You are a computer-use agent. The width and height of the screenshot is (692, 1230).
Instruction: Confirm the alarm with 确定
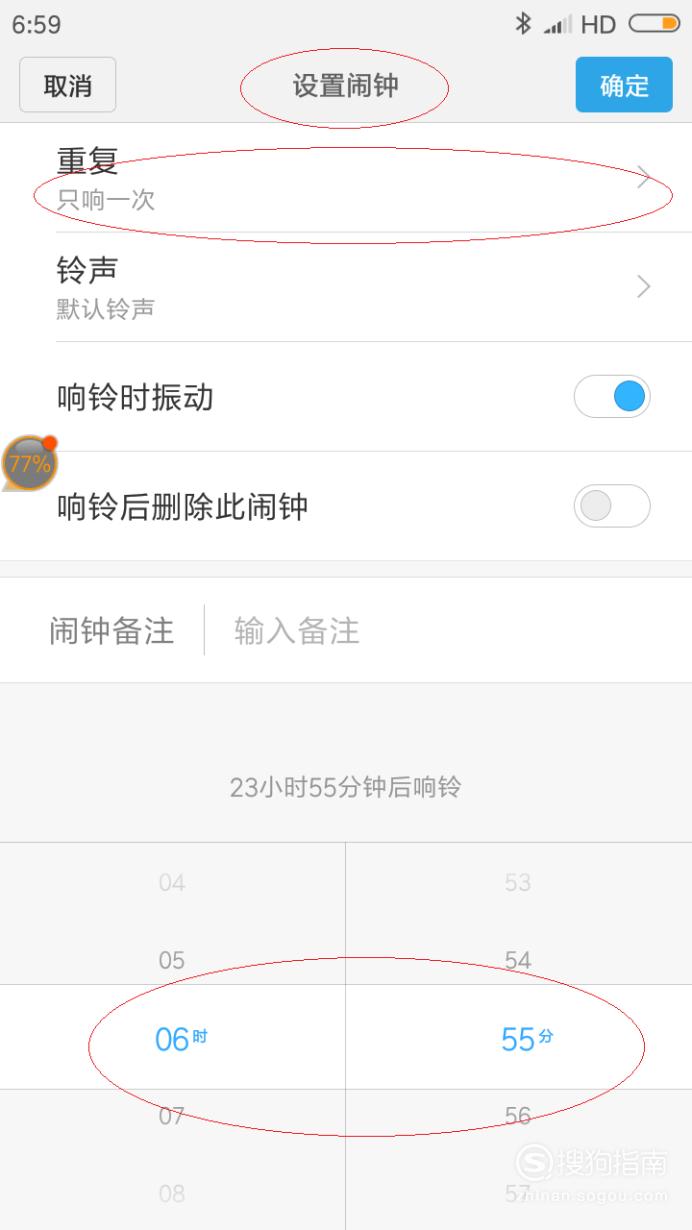624,85
